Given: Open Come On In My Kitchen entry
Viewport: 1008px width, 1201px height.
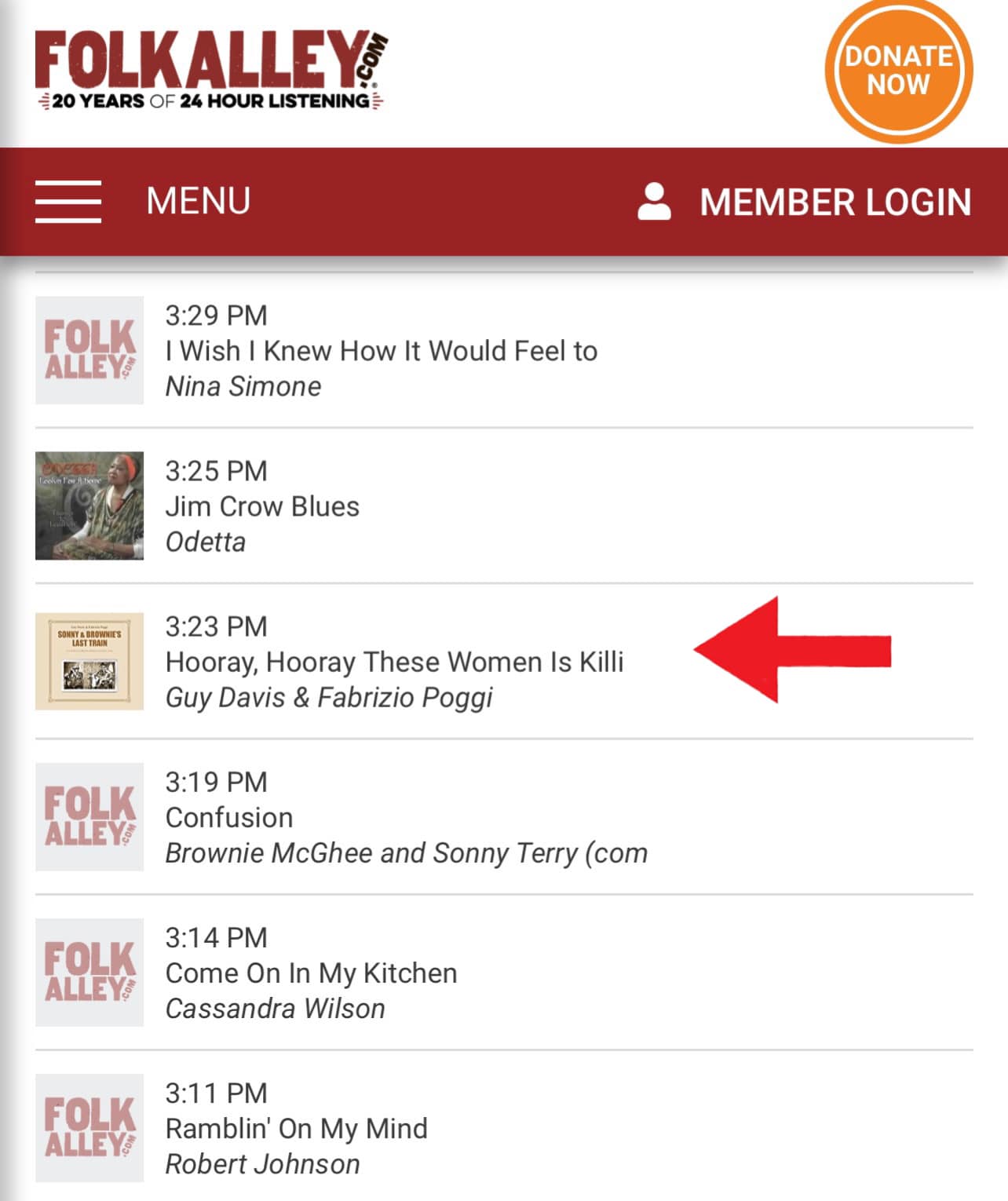Looking at the screenshot, I should click(311, 973).
